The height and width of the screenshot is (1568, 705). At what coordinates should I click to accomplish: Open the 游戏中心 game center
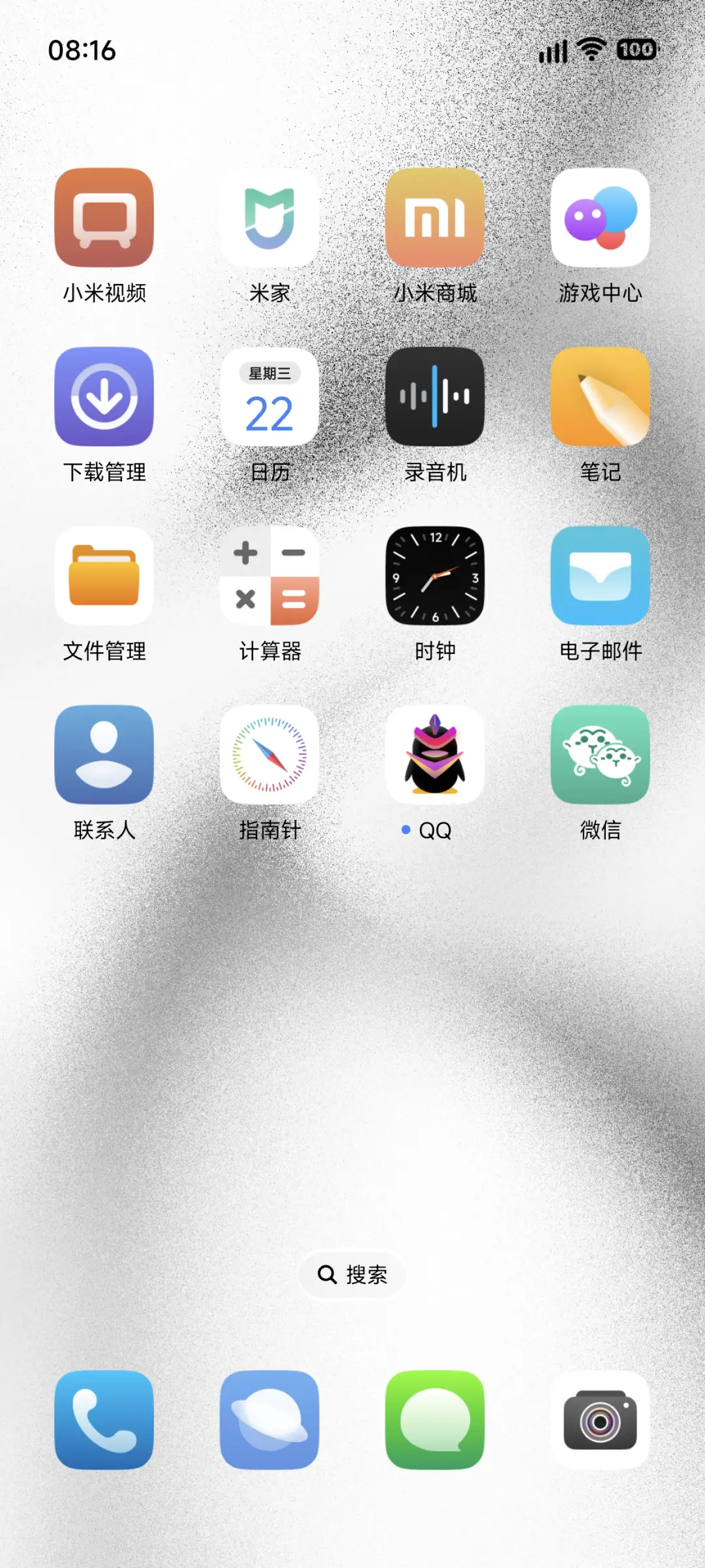600,218
